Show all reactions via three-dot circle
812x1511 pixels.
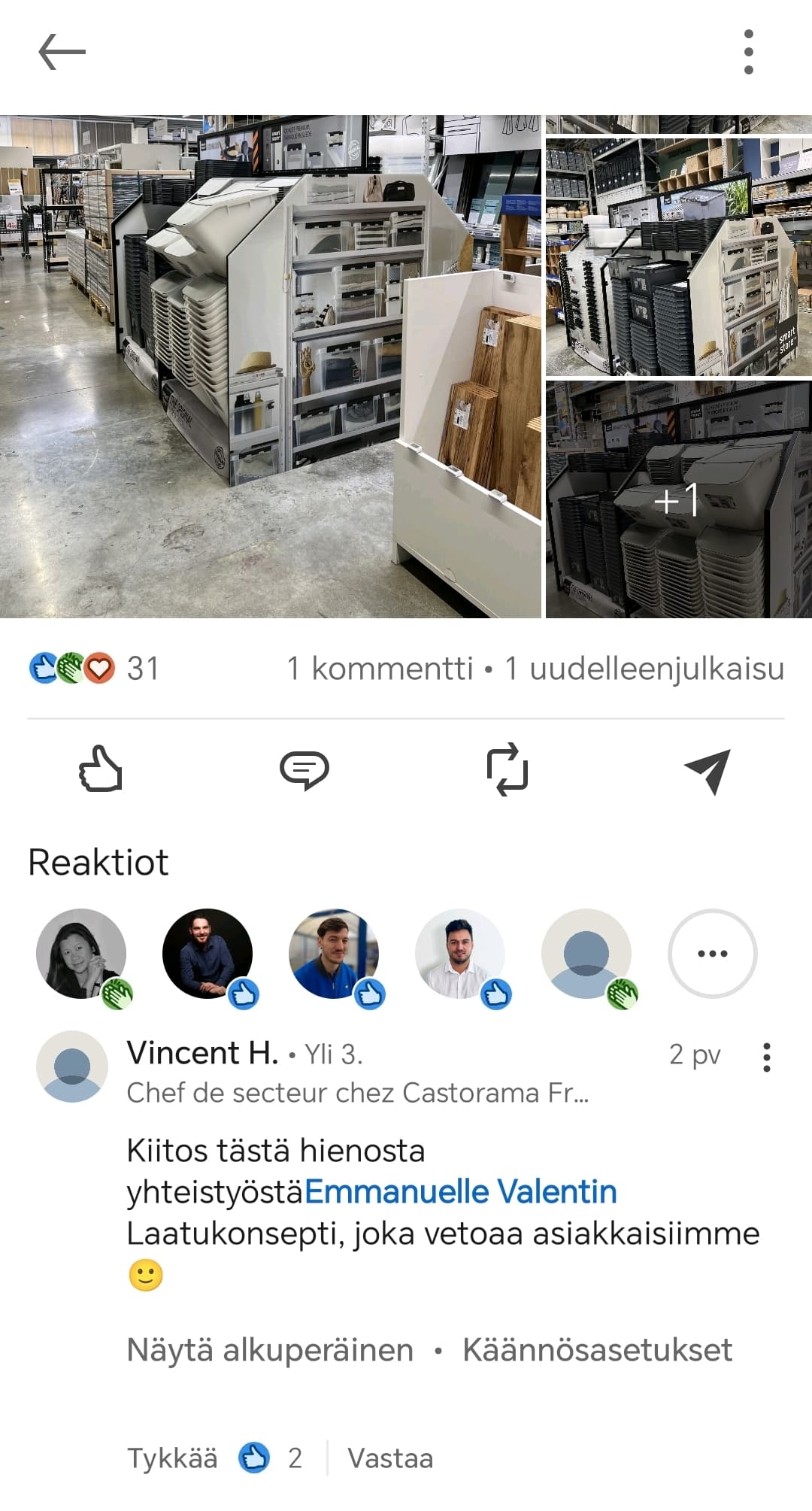click(712, 954)
